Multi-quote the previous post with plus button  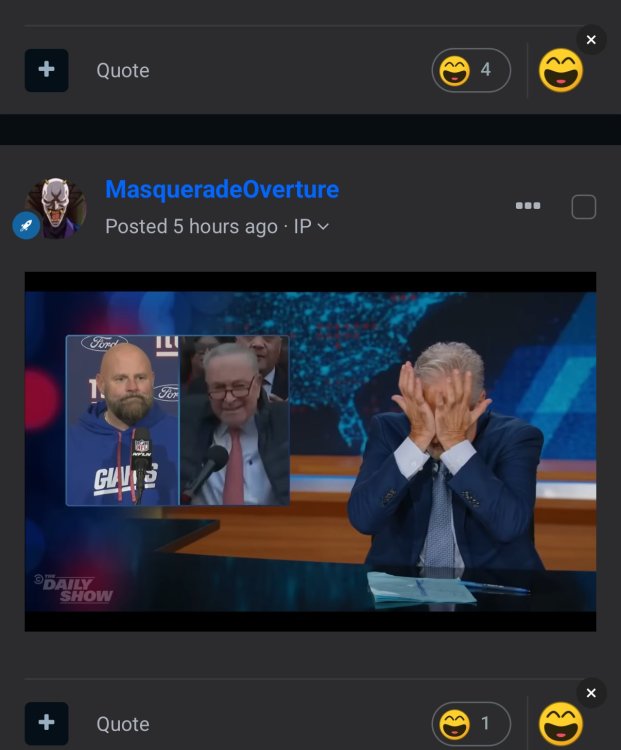(x=46, y=70)
